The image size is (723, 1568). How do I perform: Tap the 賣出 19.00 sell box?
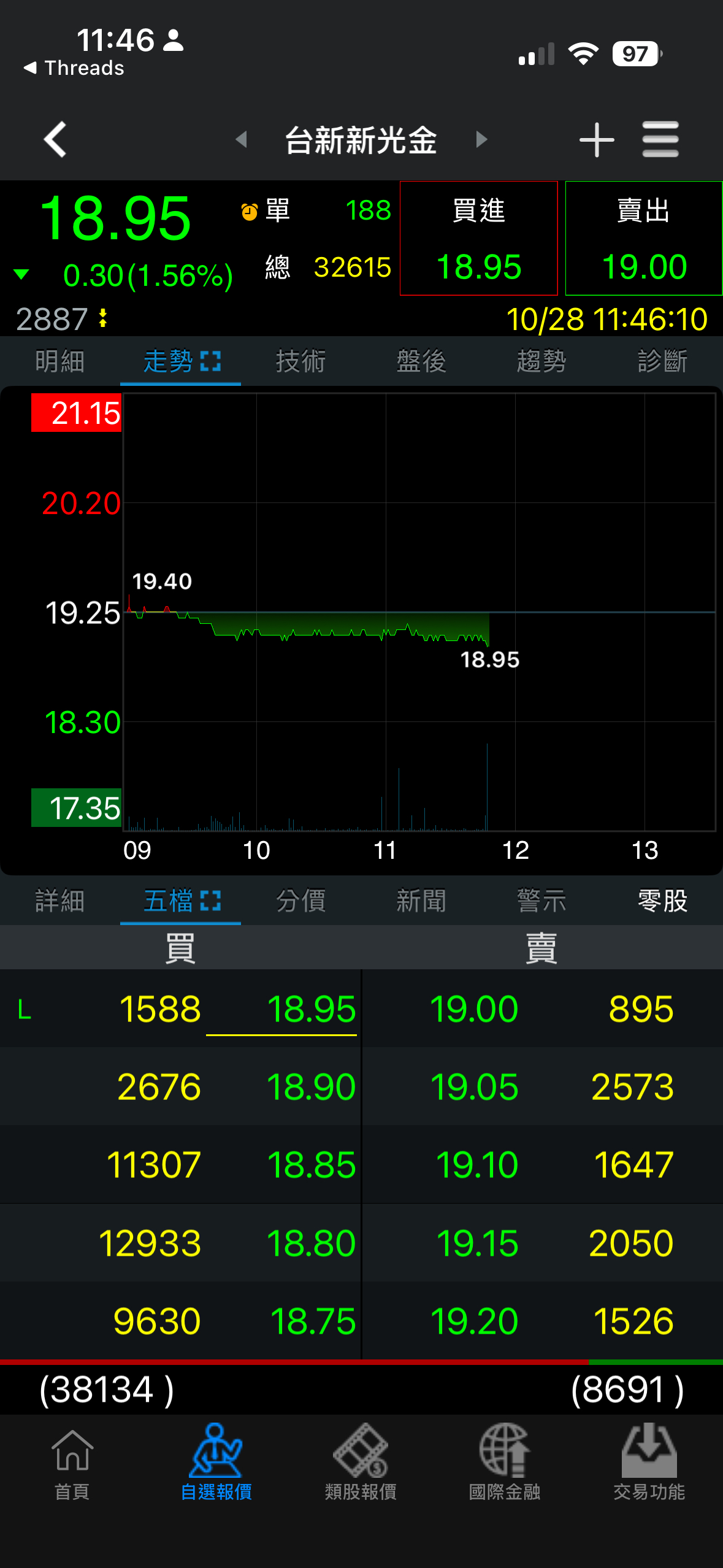[x=644, y=239]
